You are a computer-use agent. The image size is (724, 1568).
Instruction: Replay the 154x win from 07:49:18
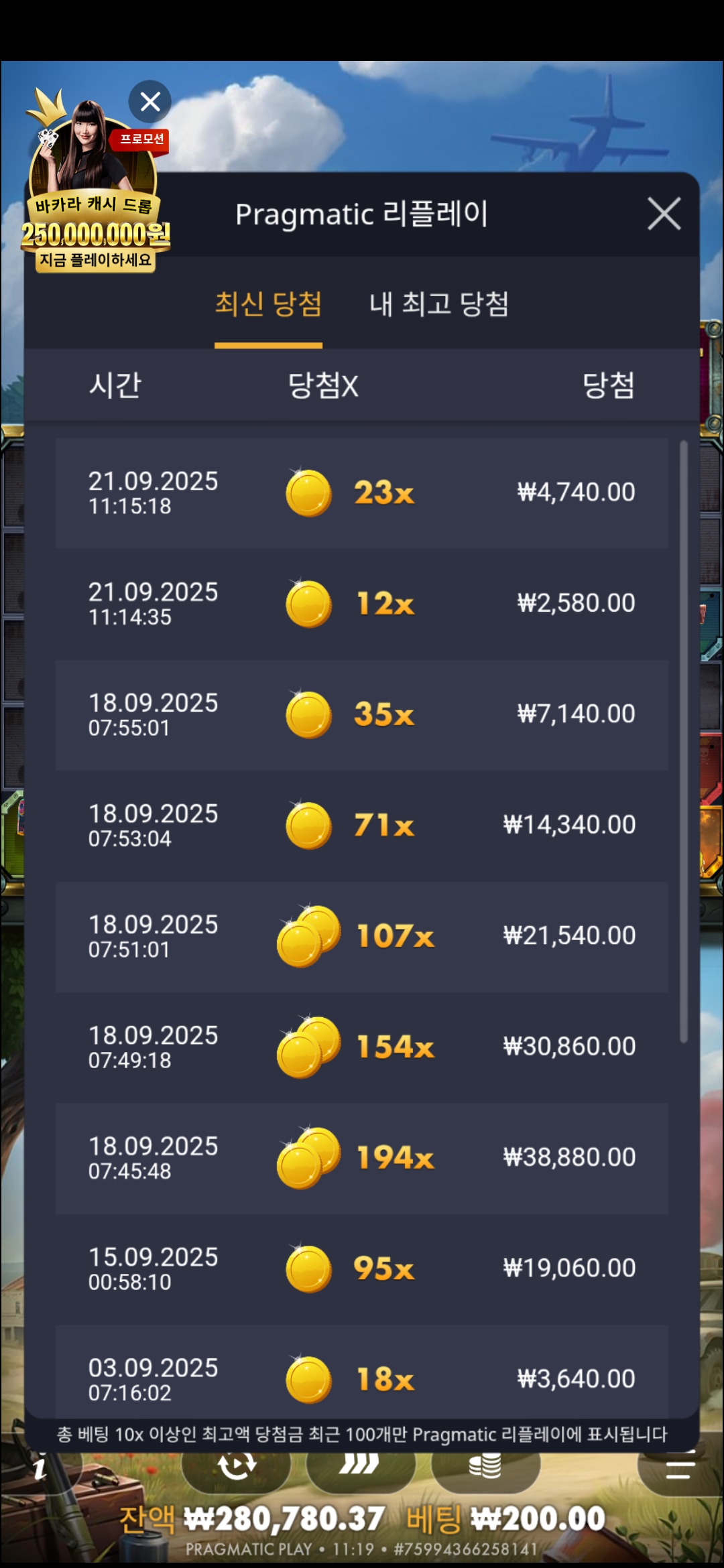click(362, 1047)
